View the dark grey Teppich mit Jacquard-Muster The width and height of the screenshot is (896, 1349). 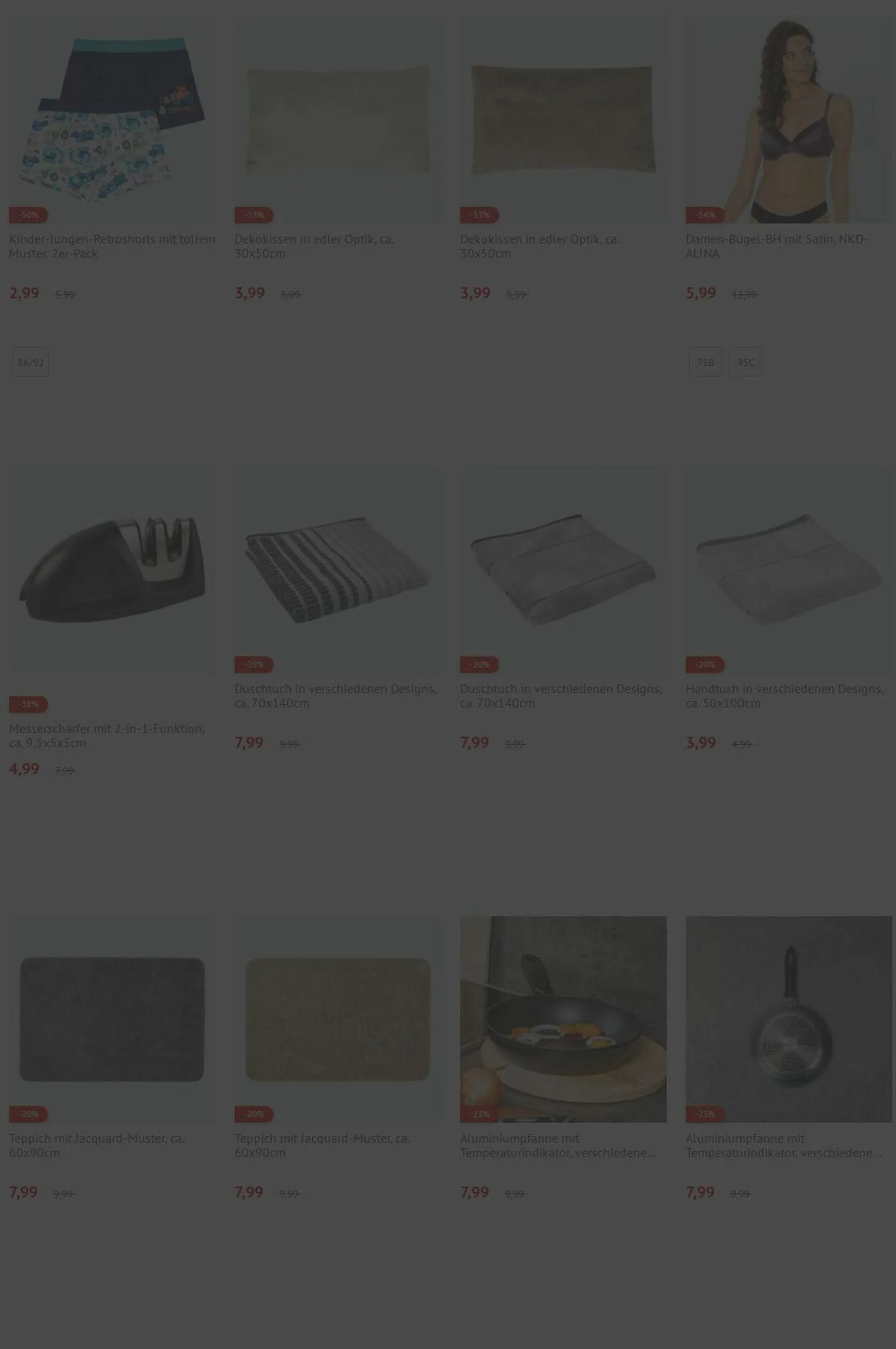tap(112, 1019)
